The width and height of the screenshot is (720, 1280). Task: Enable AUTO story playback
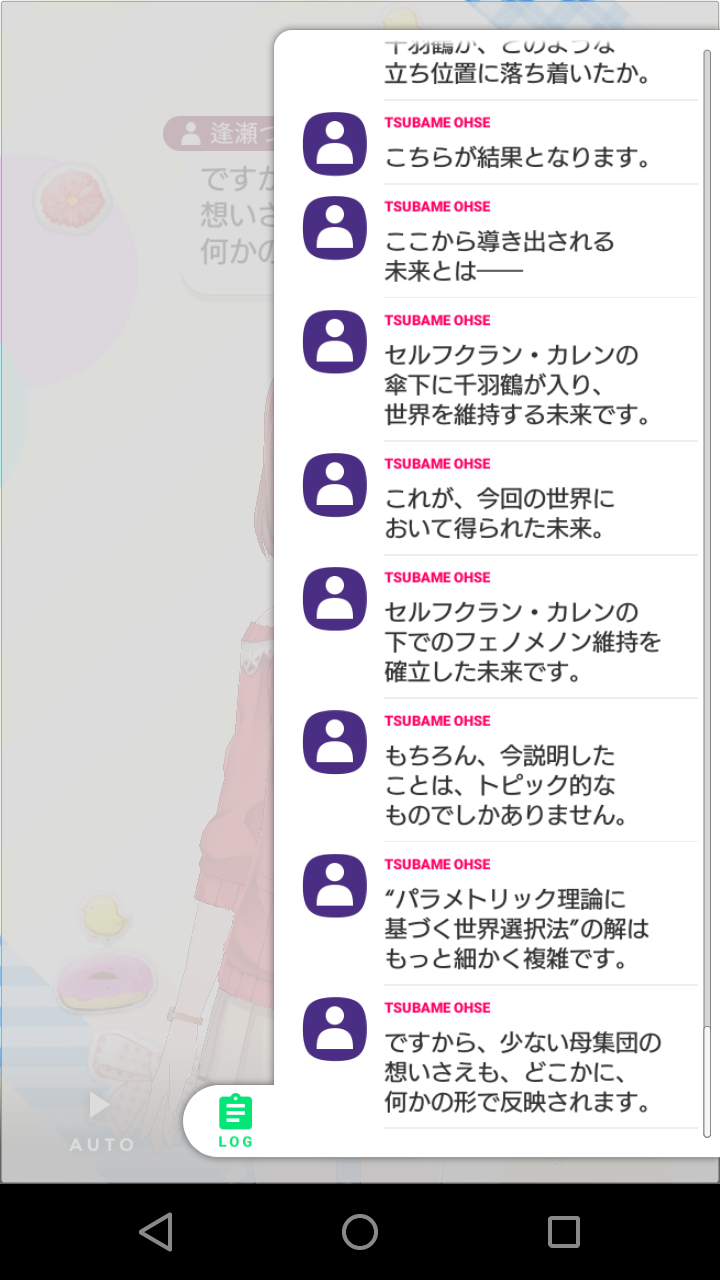100,1120
